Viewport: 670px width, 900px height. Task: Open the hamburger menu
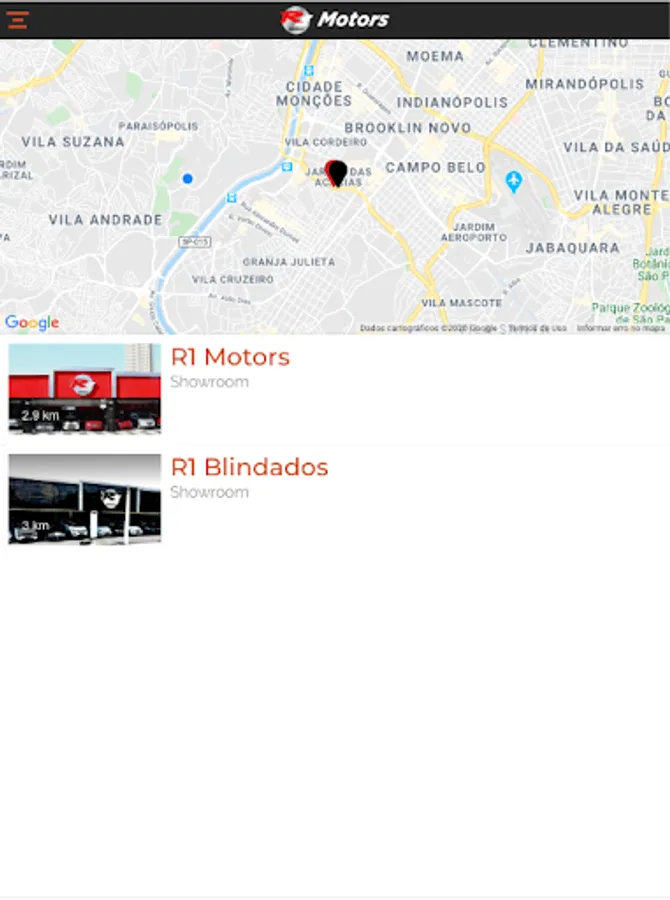18,20
